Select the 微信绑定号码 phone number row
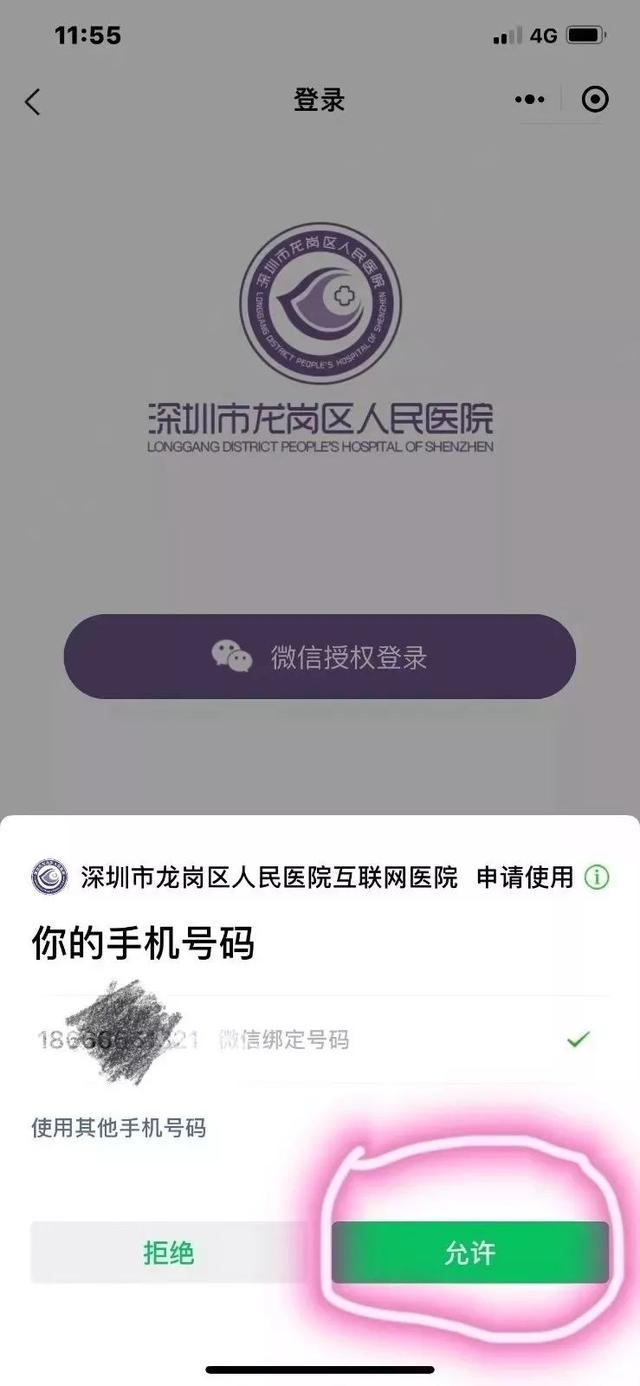Viewport: 640px width, 1386px height. click(320, 1039)
